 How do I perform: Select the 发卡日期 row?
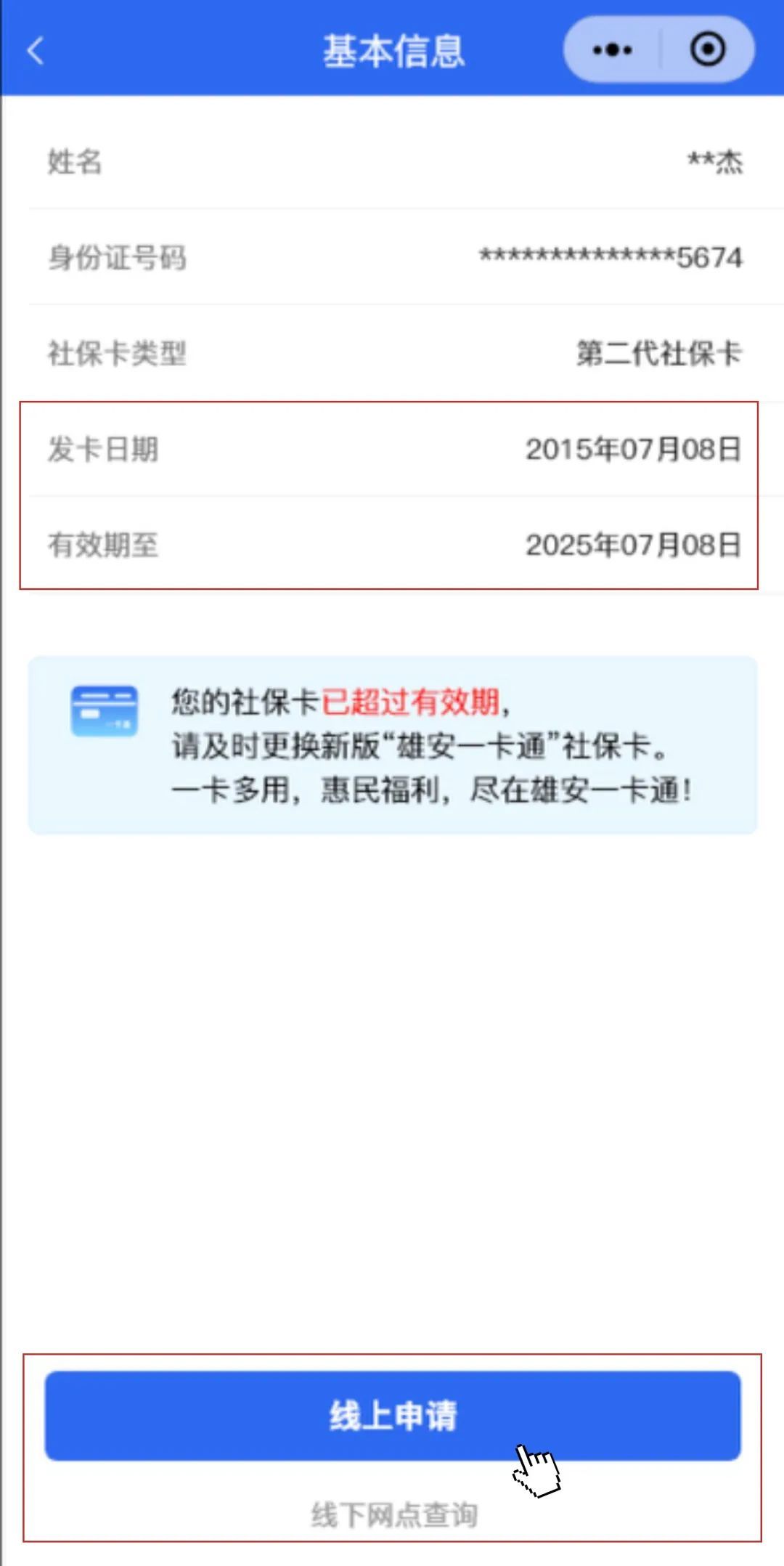(x=392, y=450)
